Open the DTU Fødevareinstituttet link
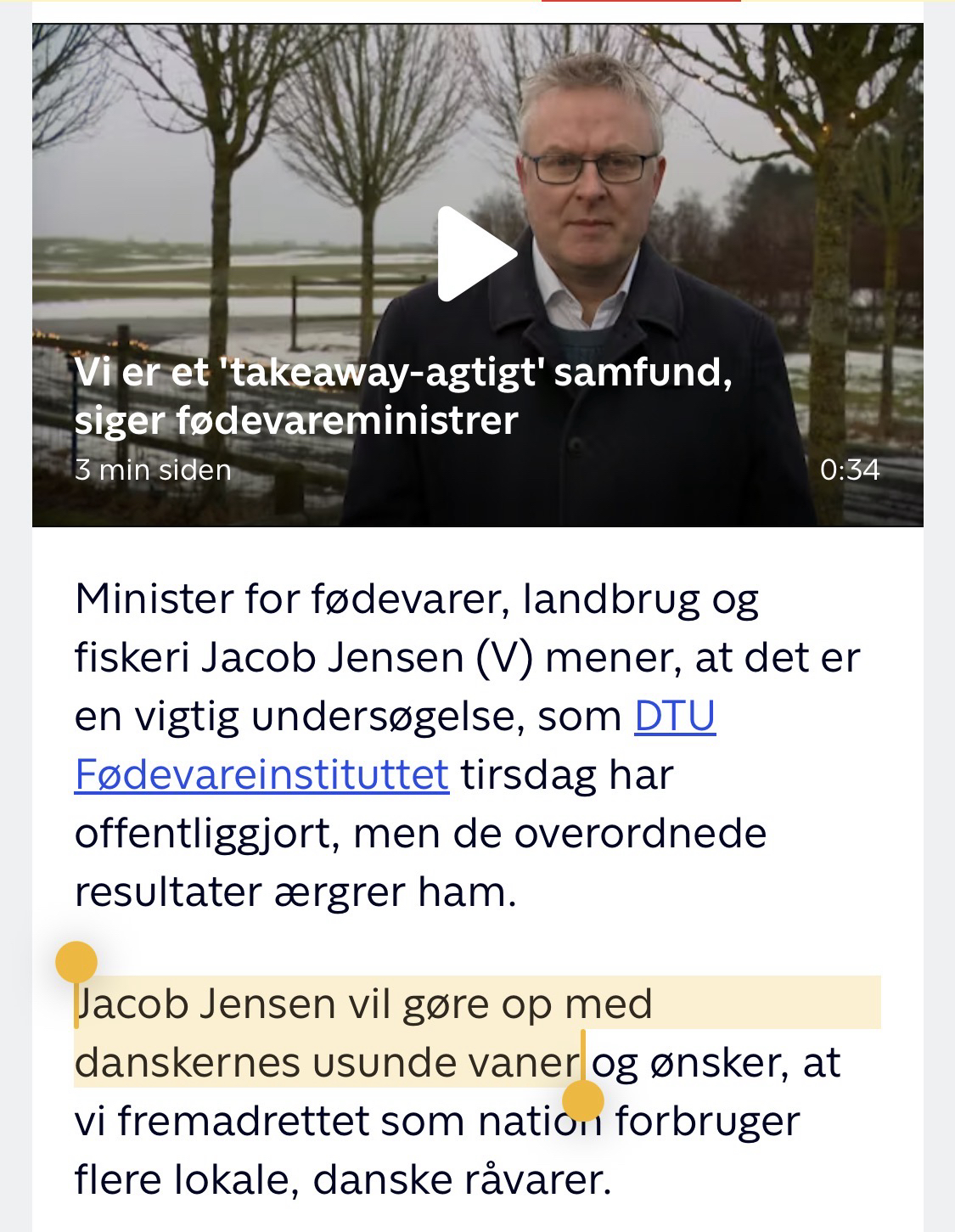 pos(261,774)
